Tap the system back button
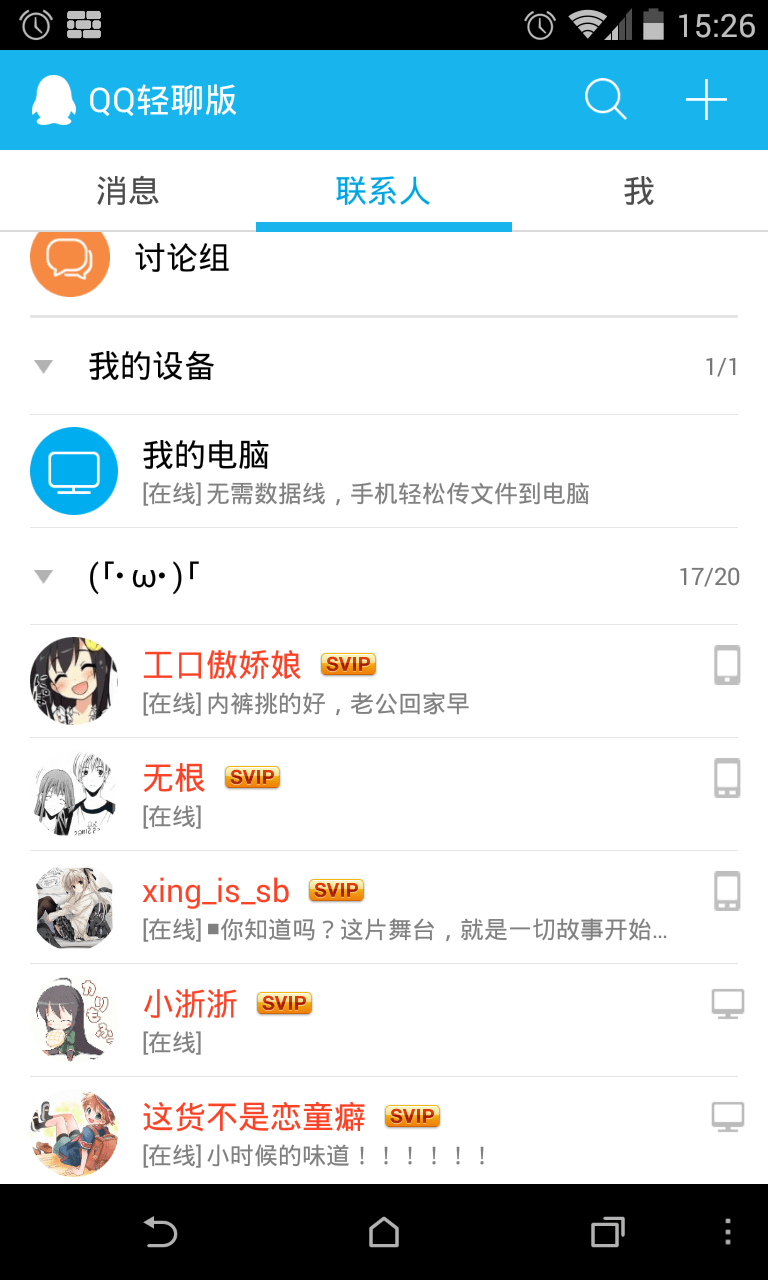This screenshot has width=768, height=1280. [x=160, y=1232]
